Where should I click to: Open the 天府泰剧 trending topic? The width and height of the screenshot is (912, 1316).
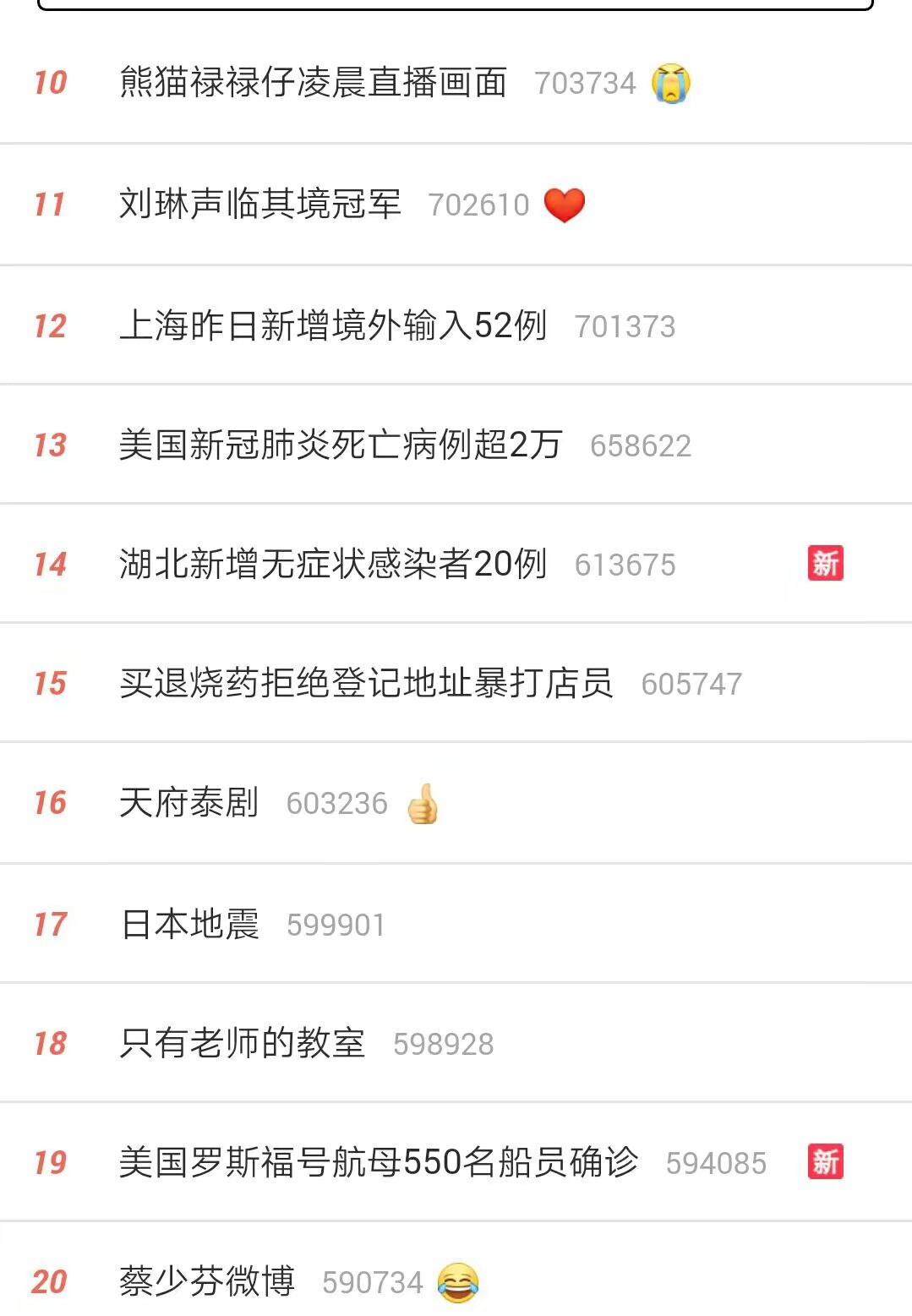188,803
